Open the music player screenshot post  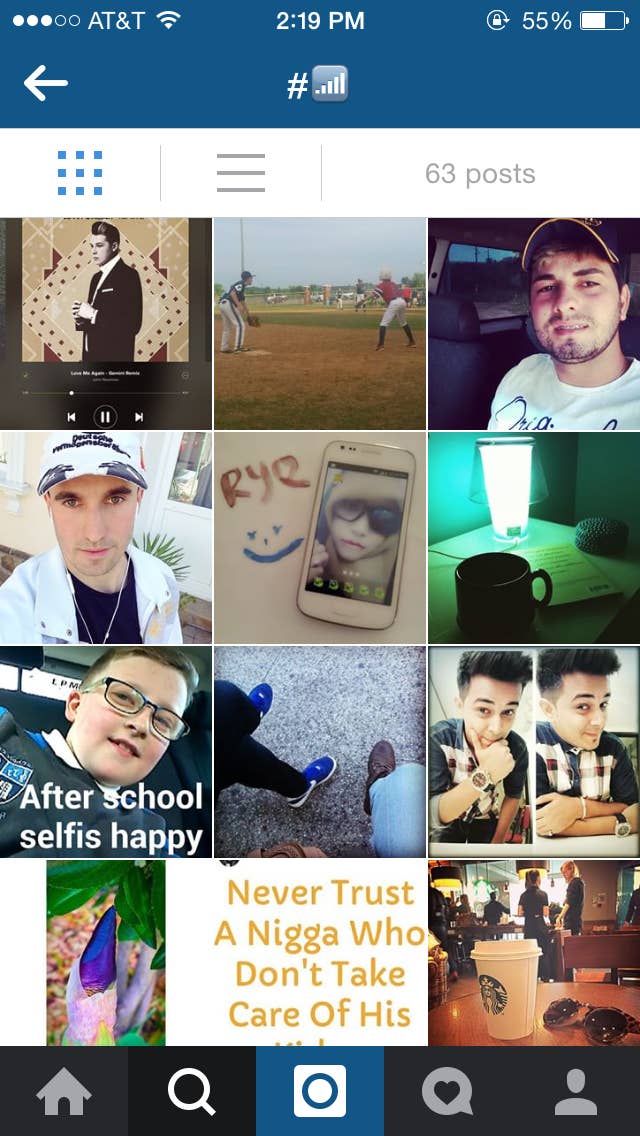coord(106,323)
